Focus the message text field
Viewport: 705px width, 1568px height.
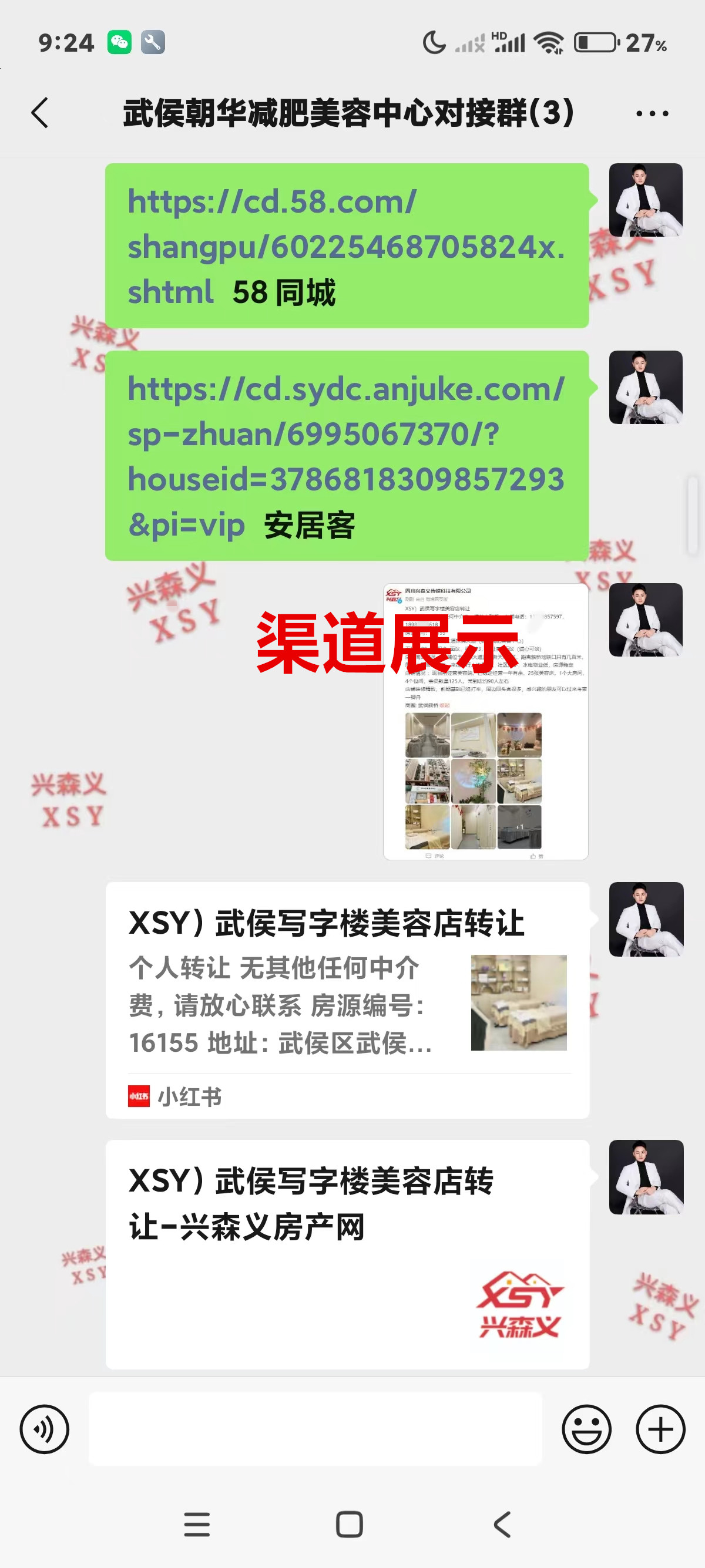point(315,1429)
